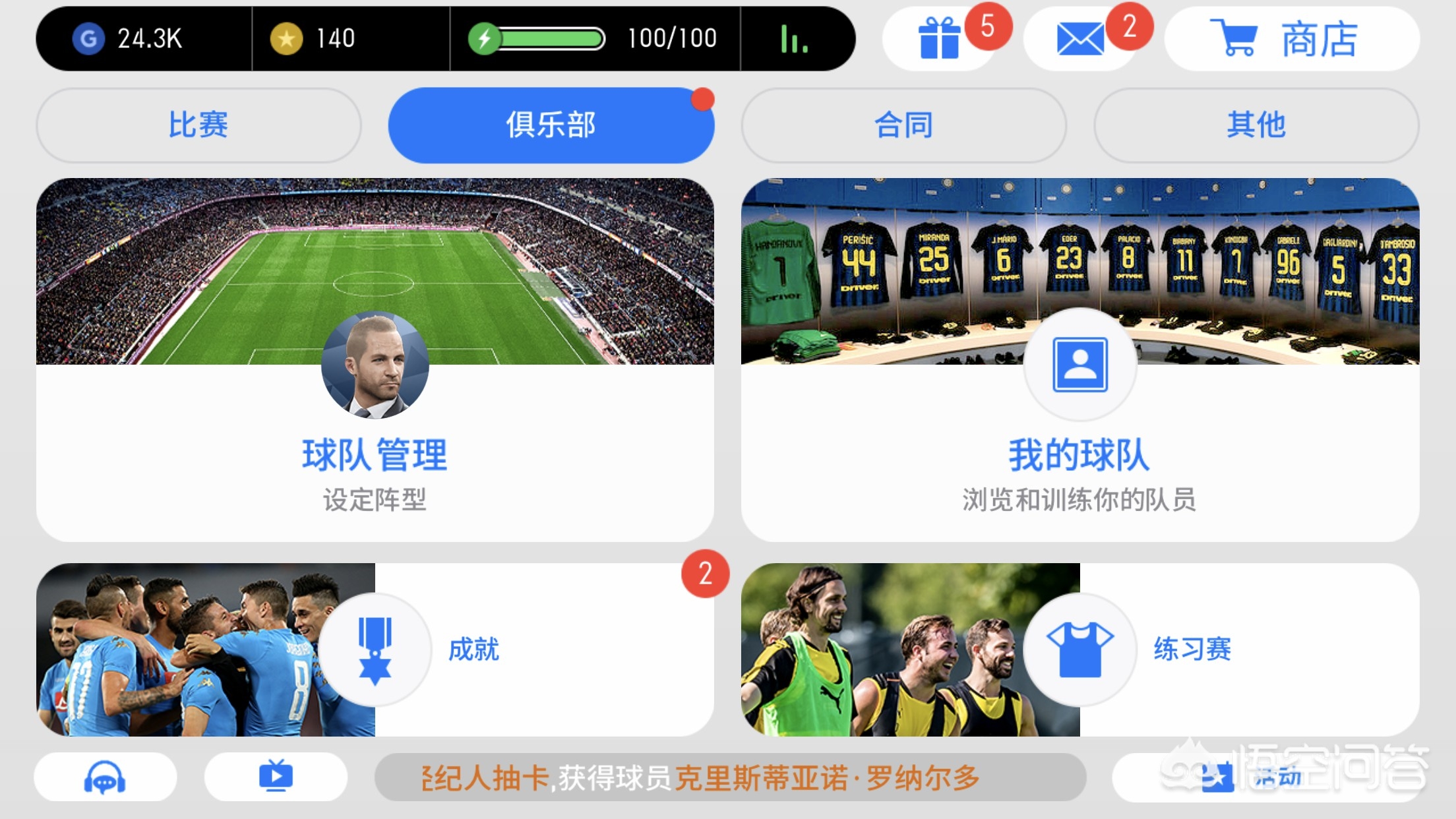Switch to the 比赛 tab
This screenshot has height=819, width=1456.
point(198,125)
